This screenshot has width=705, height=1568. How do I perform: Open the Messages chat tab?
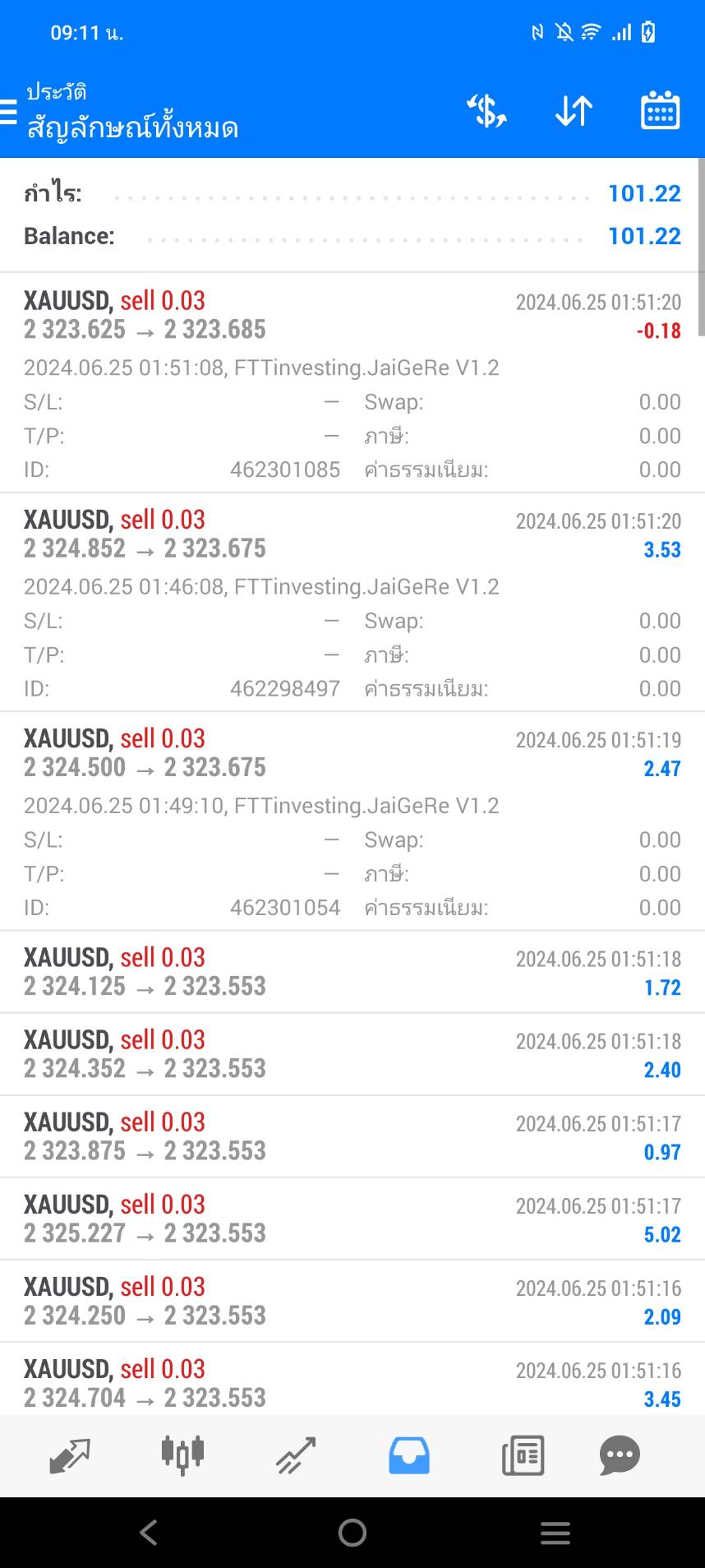click(620, 1455)
